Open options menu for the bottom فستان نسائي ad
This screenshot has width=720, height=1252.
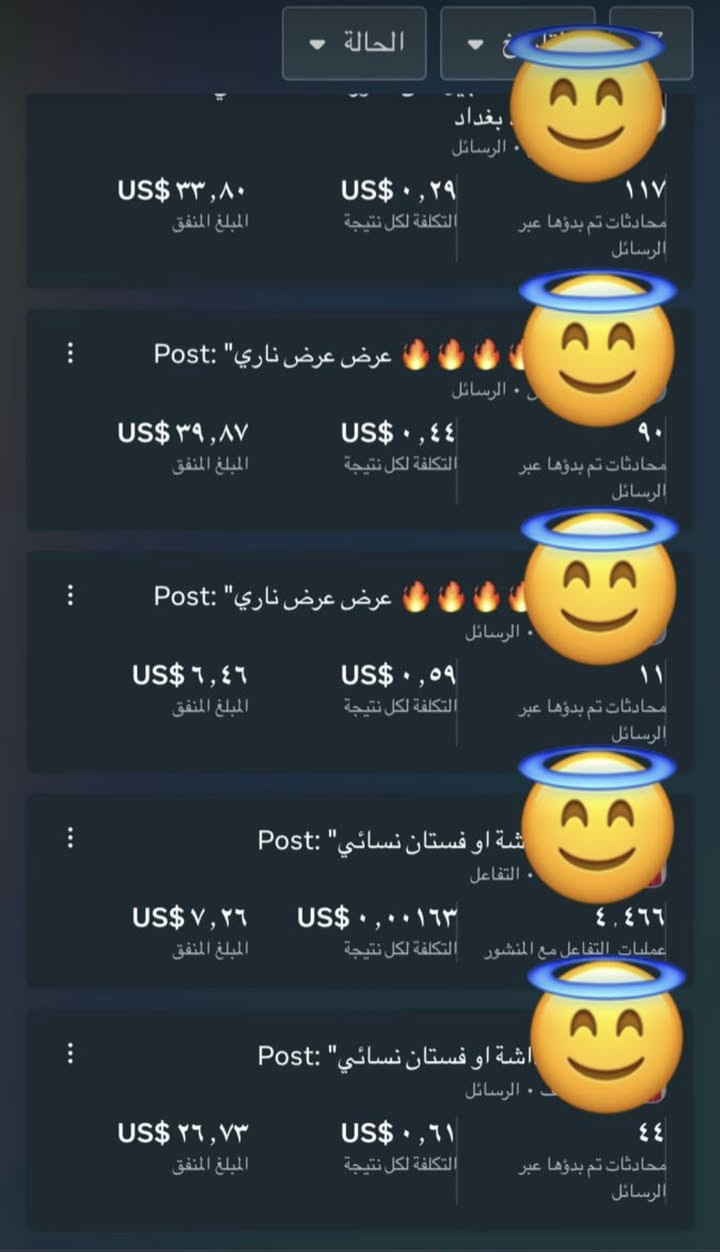[x=69, y=1053]
